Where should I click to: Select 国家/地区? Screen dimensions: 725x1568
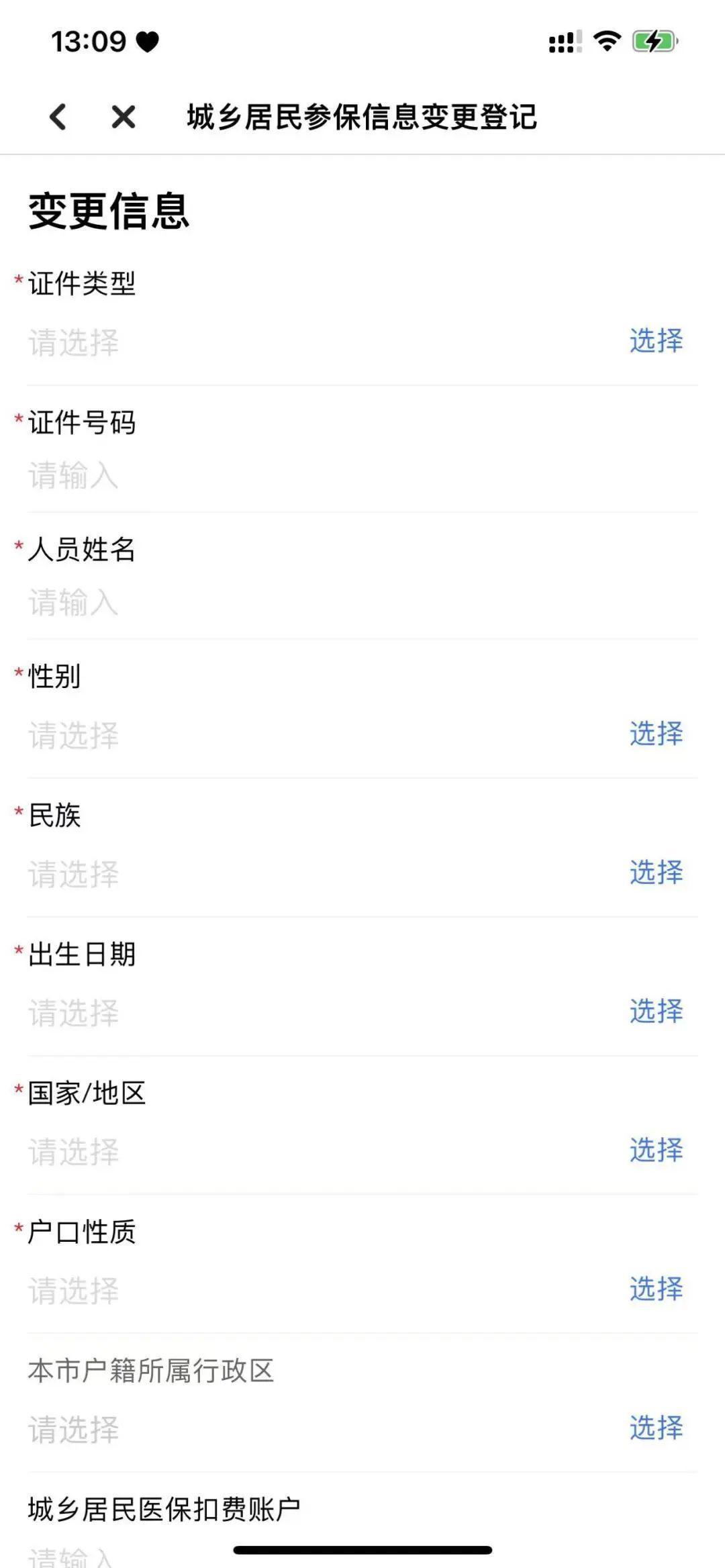(x=656, y=1150)
